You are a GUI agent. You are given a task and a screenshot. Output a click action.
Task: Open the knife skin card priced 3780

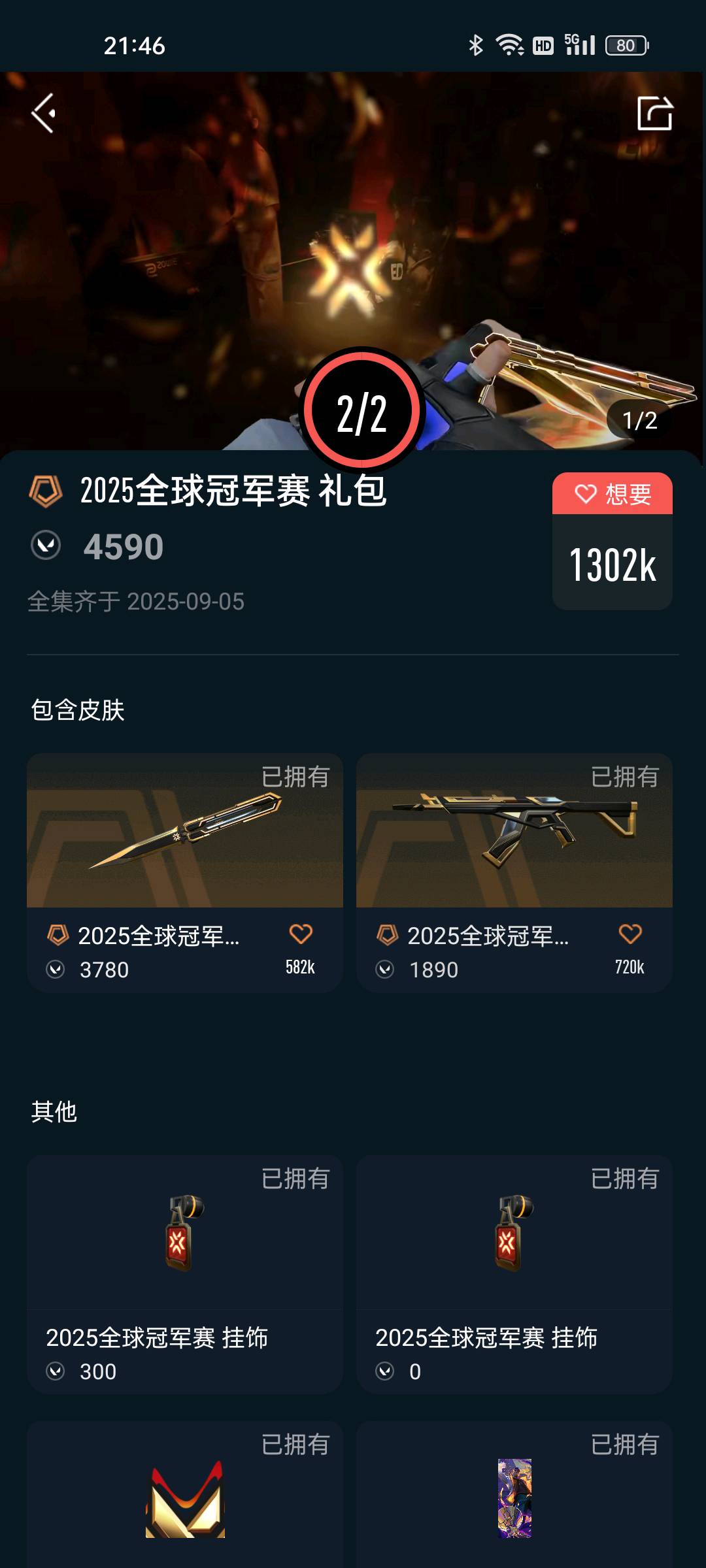coord(184,849)
